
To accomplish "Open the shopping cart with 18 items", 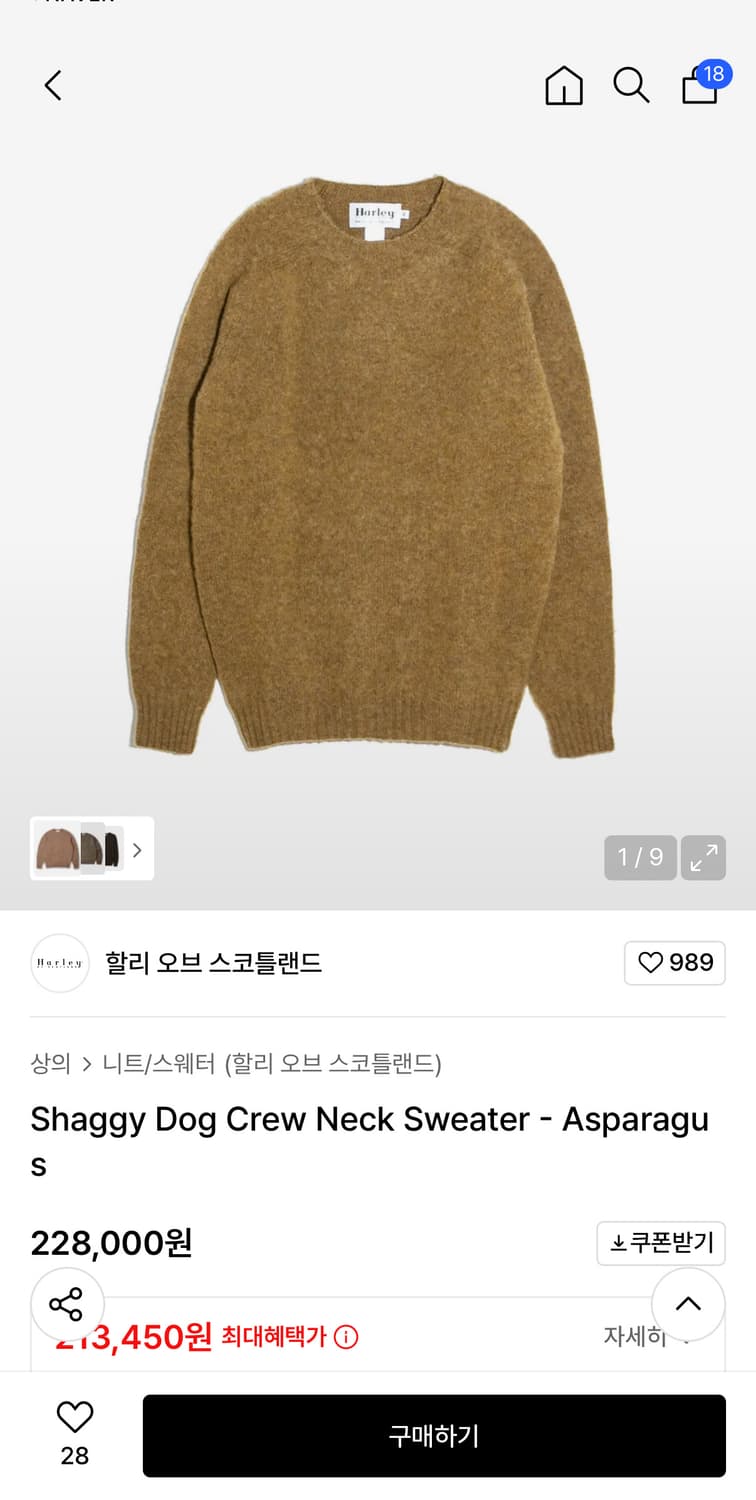I will point(699,88).
